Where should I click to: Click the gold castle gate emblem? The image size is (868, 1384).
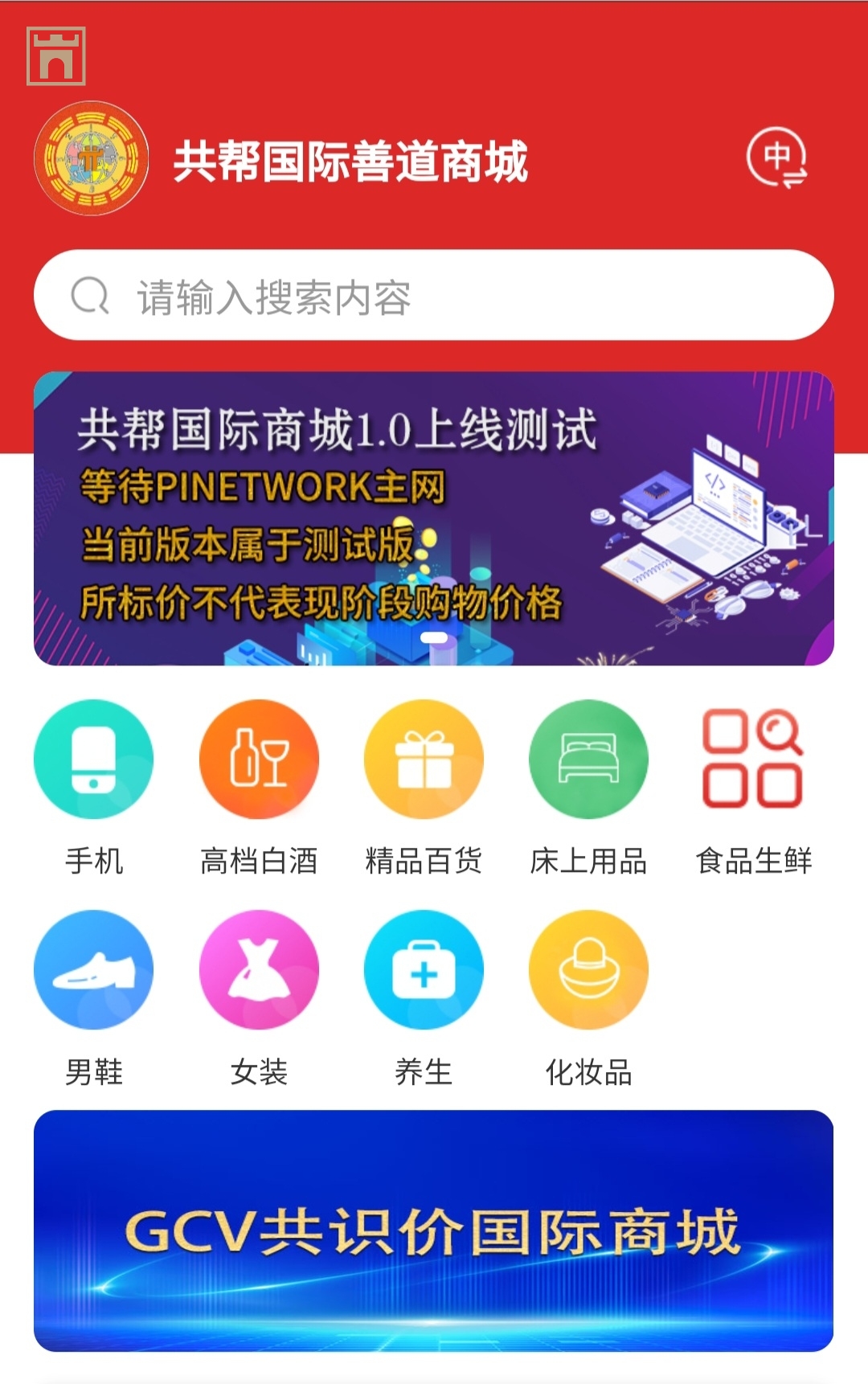point(56,55)
